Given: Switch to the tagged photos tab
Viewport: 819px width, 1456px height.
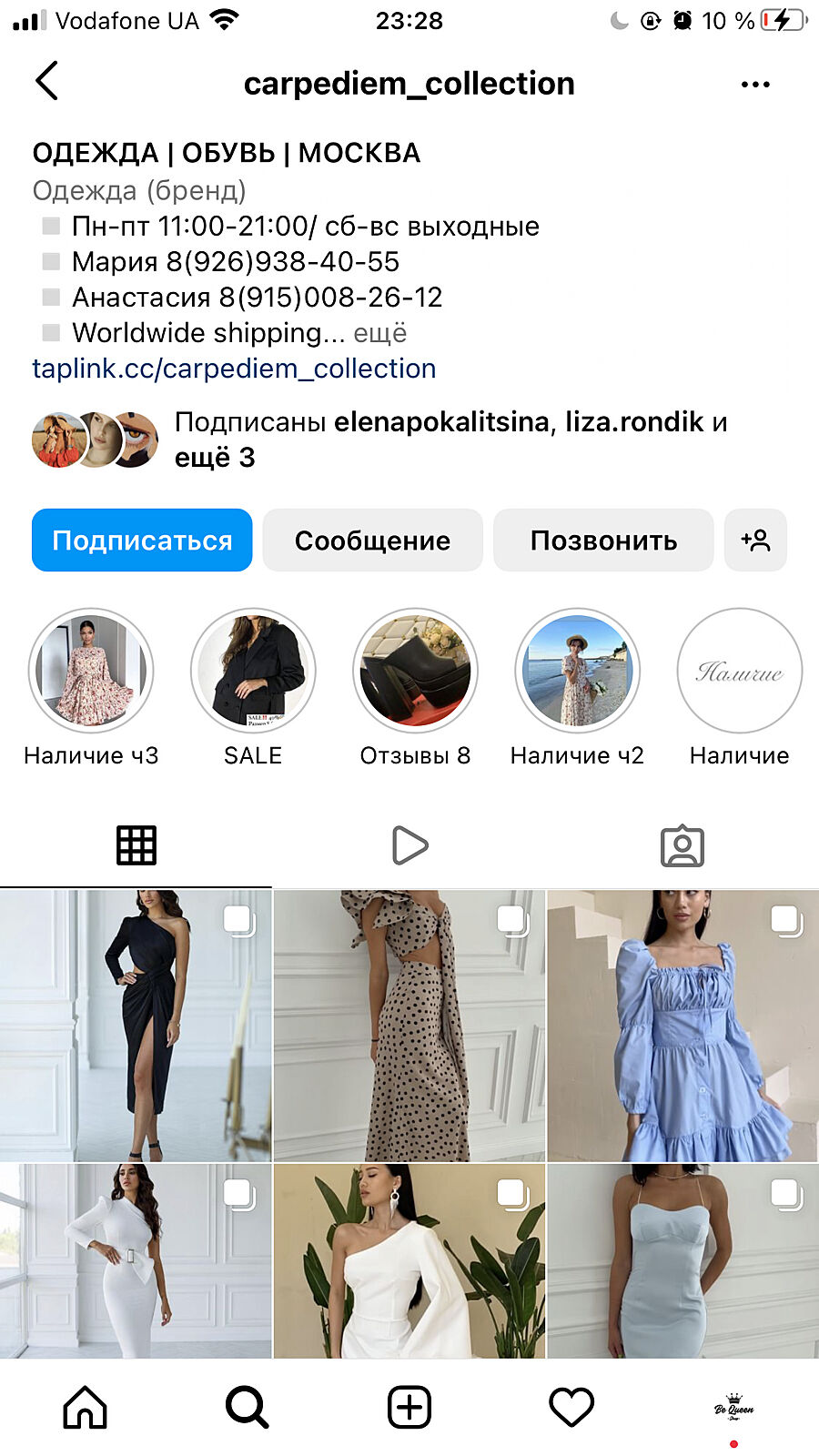Looking at the screenshot, I should [x=682, y=845].
